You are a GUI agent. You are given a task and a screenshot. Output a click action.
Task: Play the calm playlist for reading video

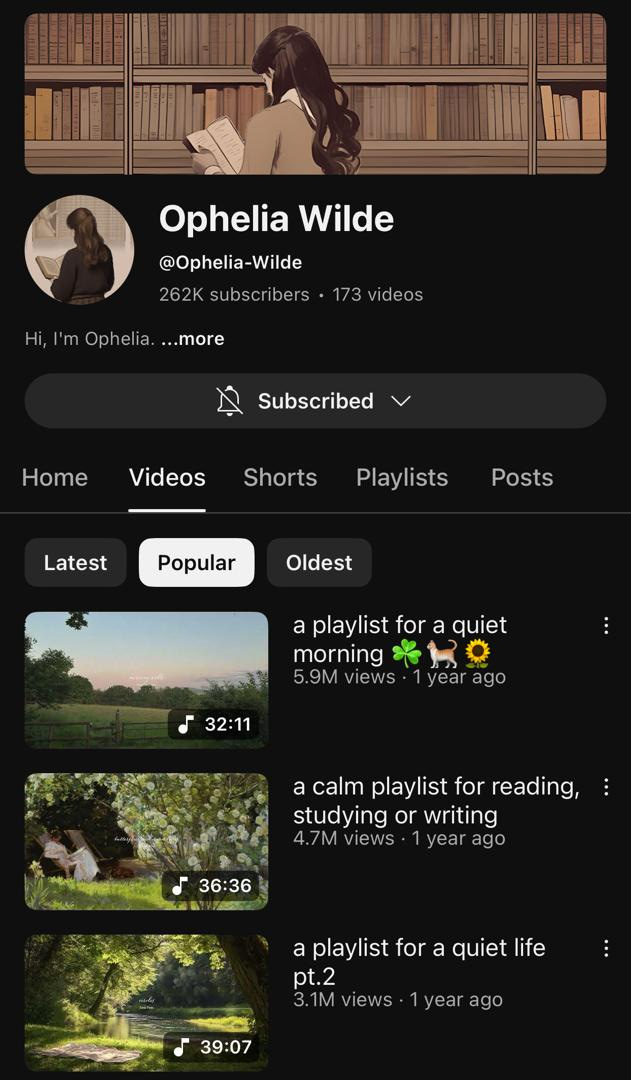(x=146, y=841)
